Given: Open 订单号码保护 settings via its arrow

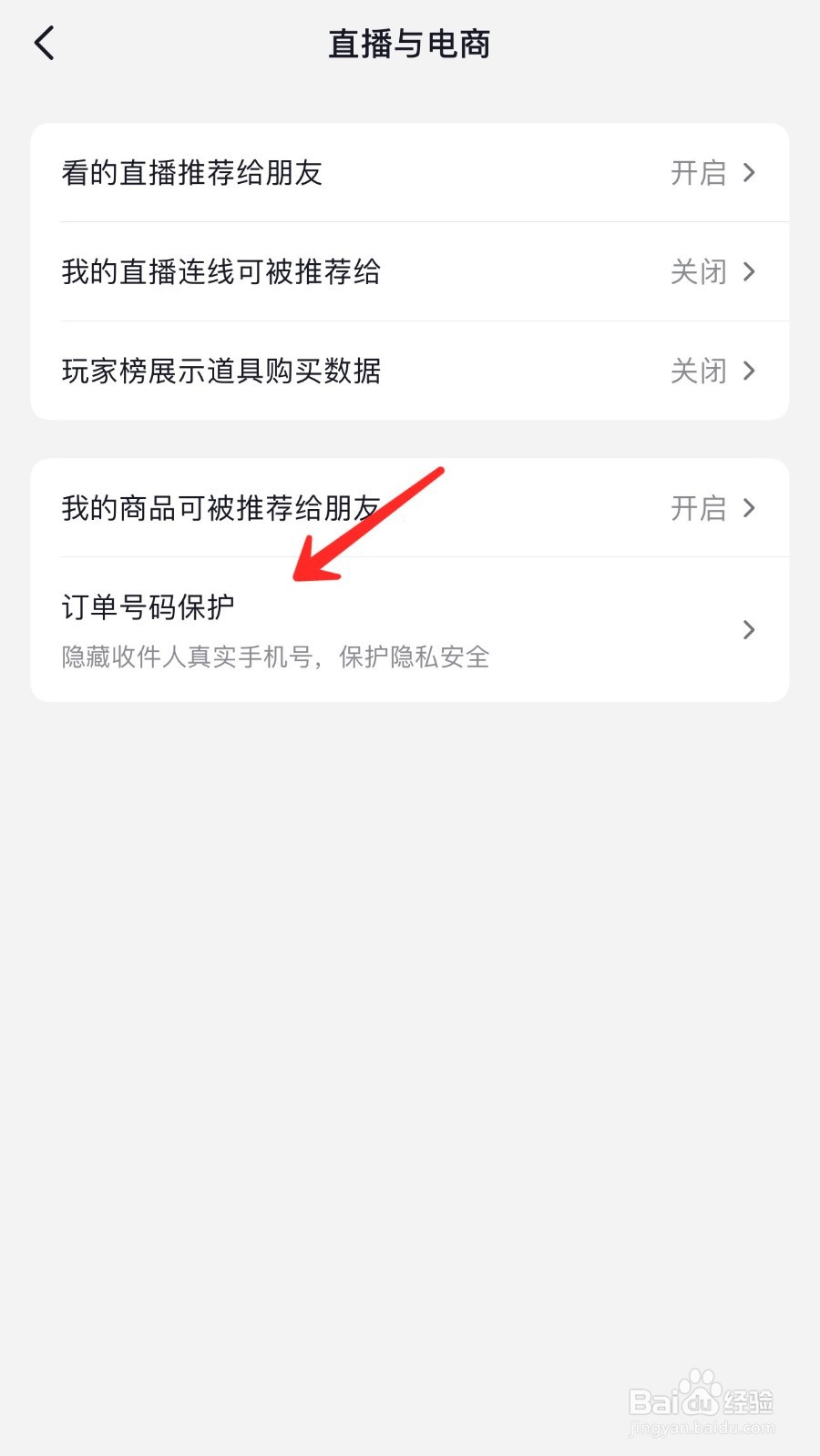Looking at the screenshot, I should [x=749, y=629].
